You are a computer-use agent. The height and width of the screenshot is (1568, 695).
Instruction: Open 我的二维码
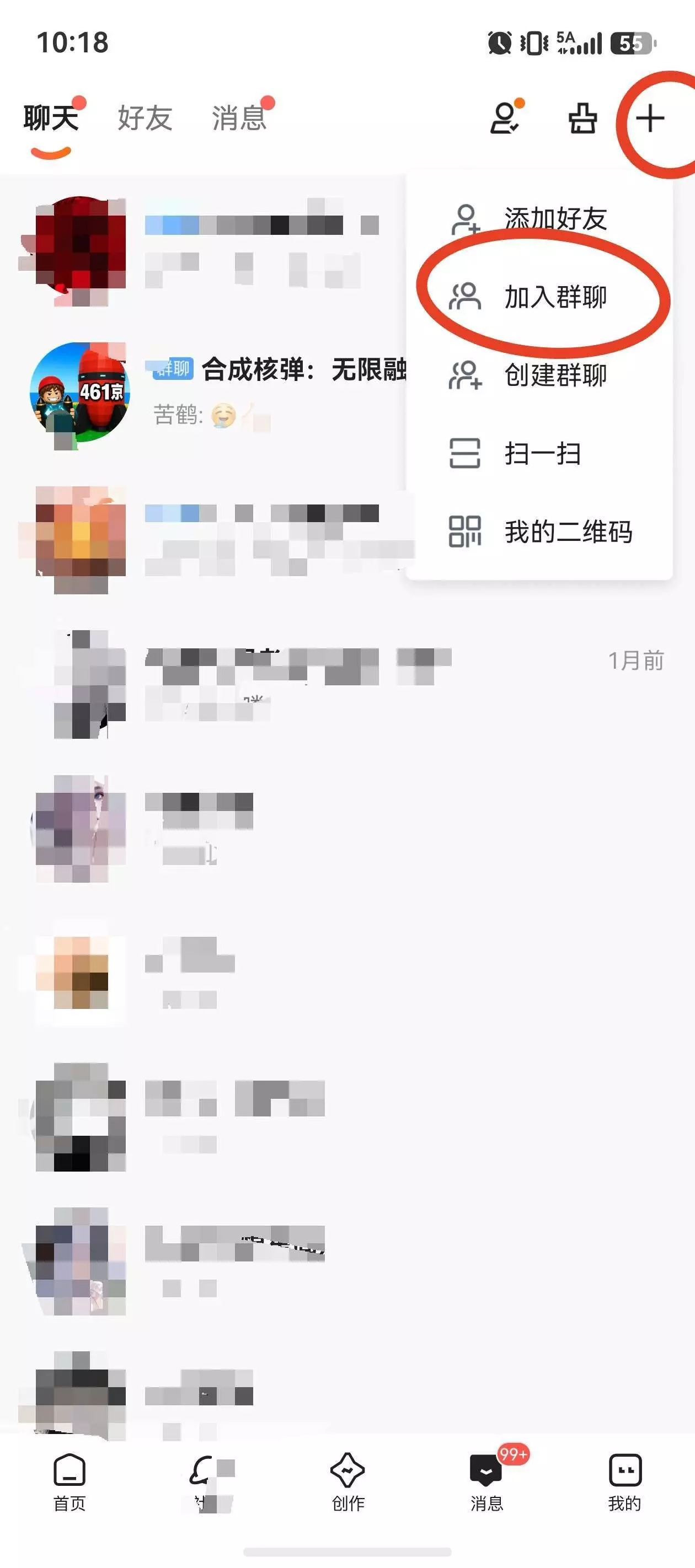539,531
